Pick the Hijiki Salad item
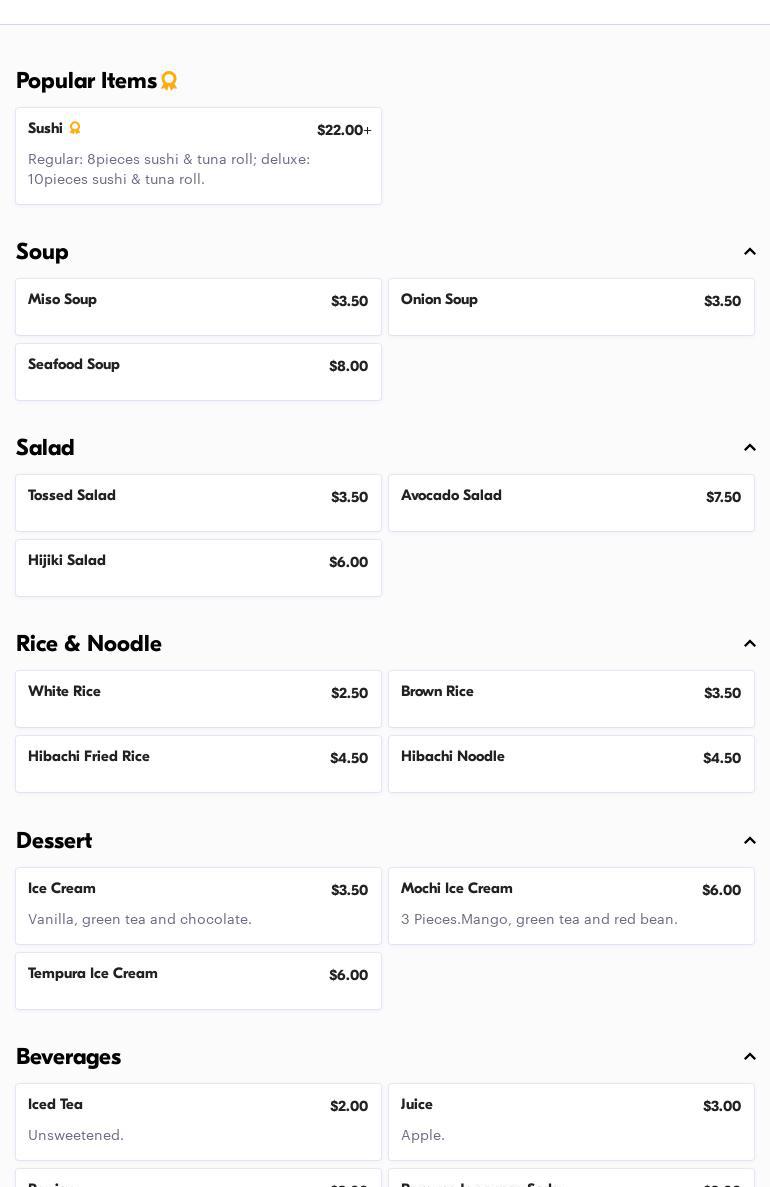770x1187 pixels. tap(198, 568)
